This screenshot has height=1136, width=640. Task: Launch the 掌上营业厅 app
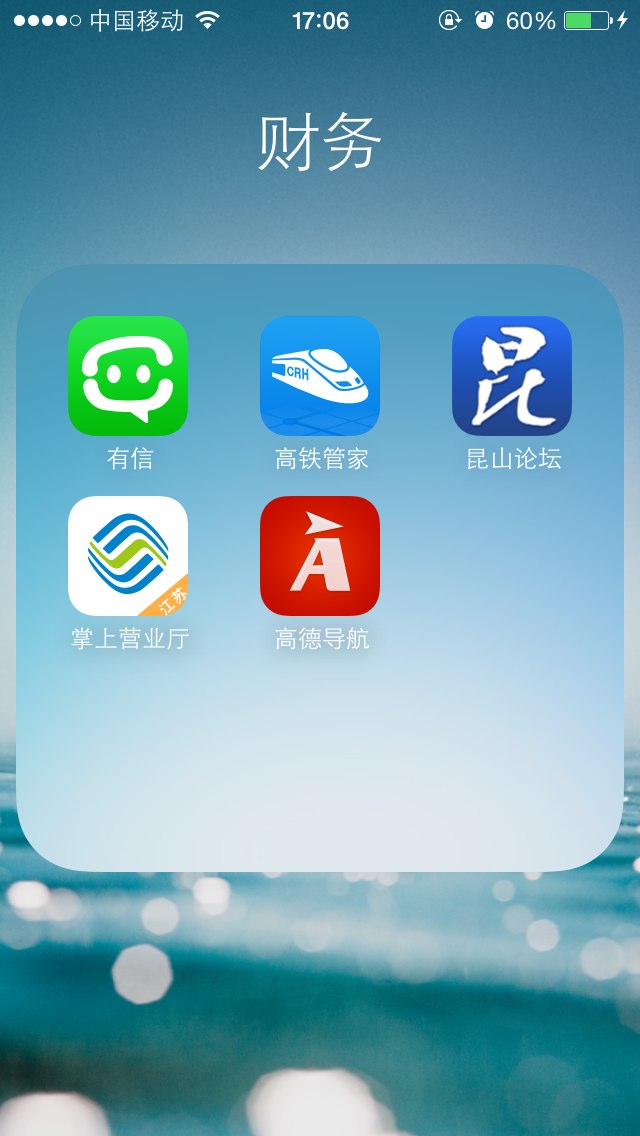click(x=128, y=556)
